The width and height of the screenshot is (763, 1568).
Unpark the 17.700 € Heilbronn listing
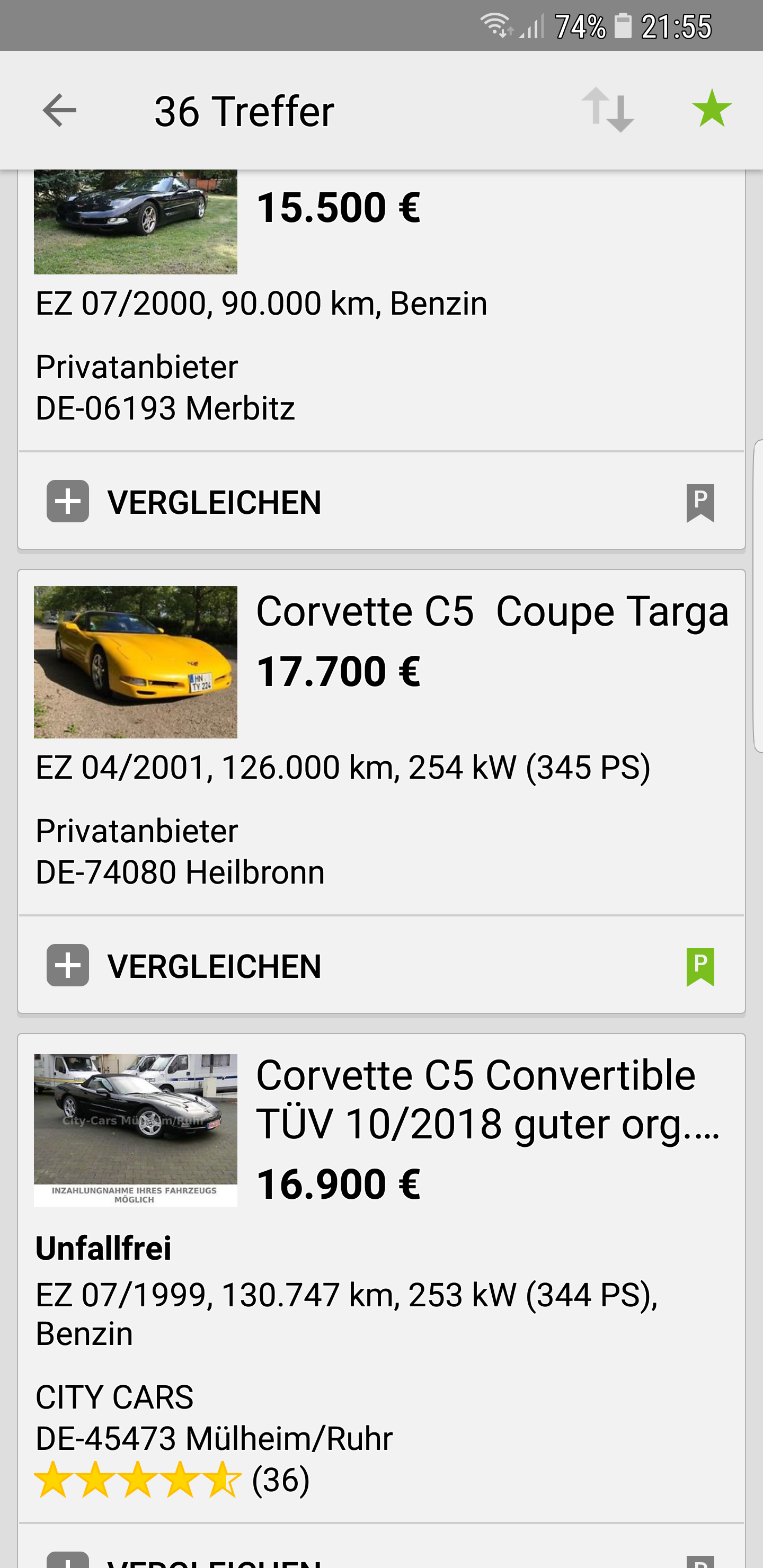point(699,967)
